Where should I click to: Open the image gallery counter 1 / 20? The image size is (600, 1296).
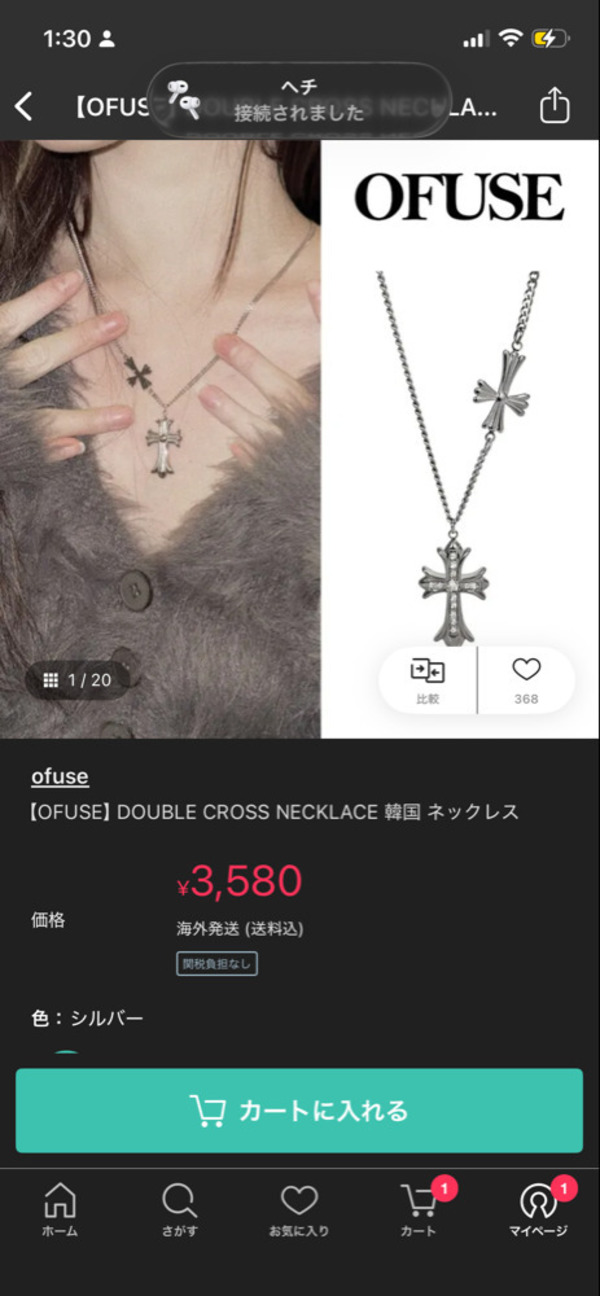[78, 680]
